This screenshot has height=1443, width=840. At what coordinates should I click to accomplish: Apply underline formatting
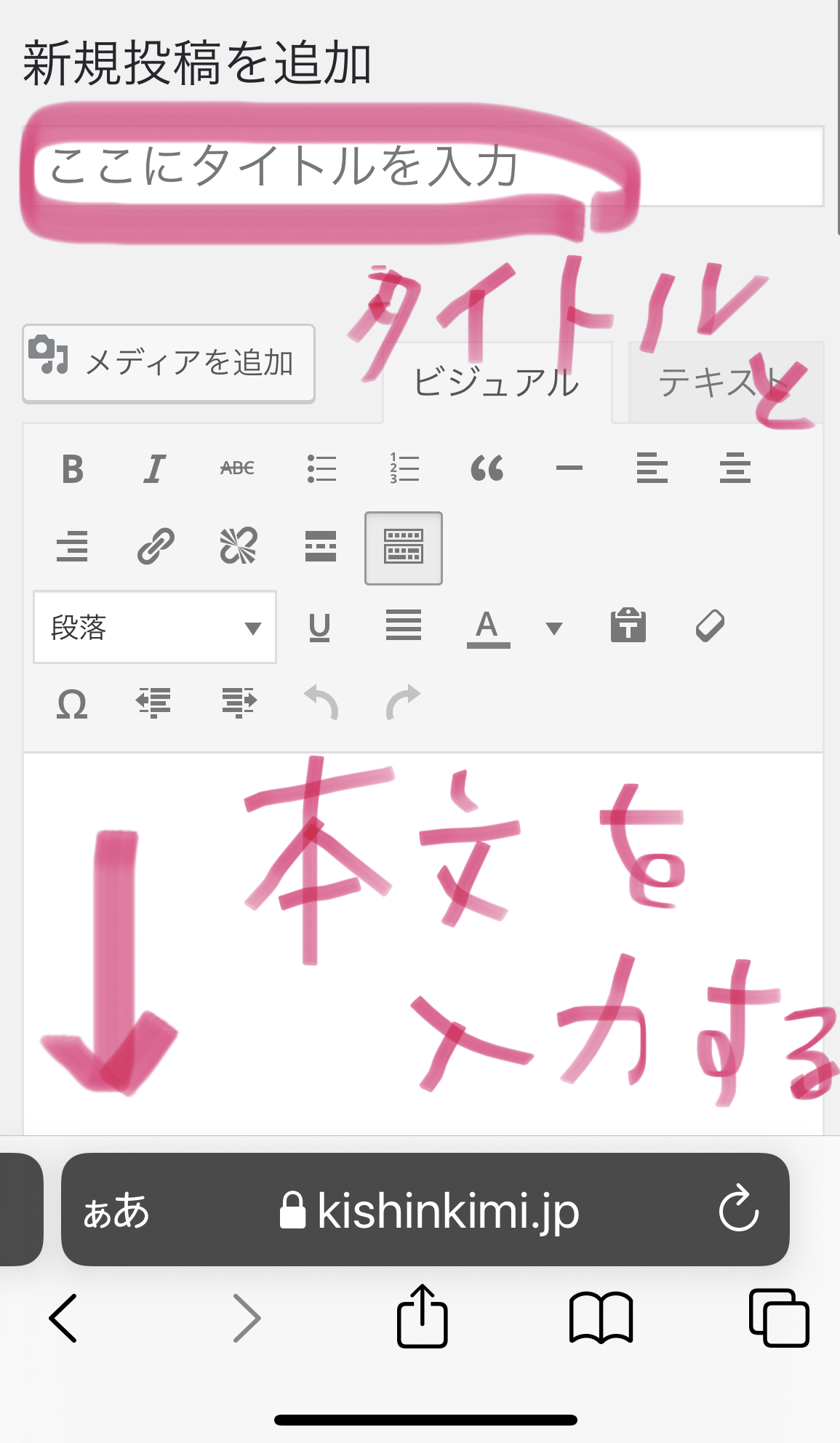coord(320,627)
